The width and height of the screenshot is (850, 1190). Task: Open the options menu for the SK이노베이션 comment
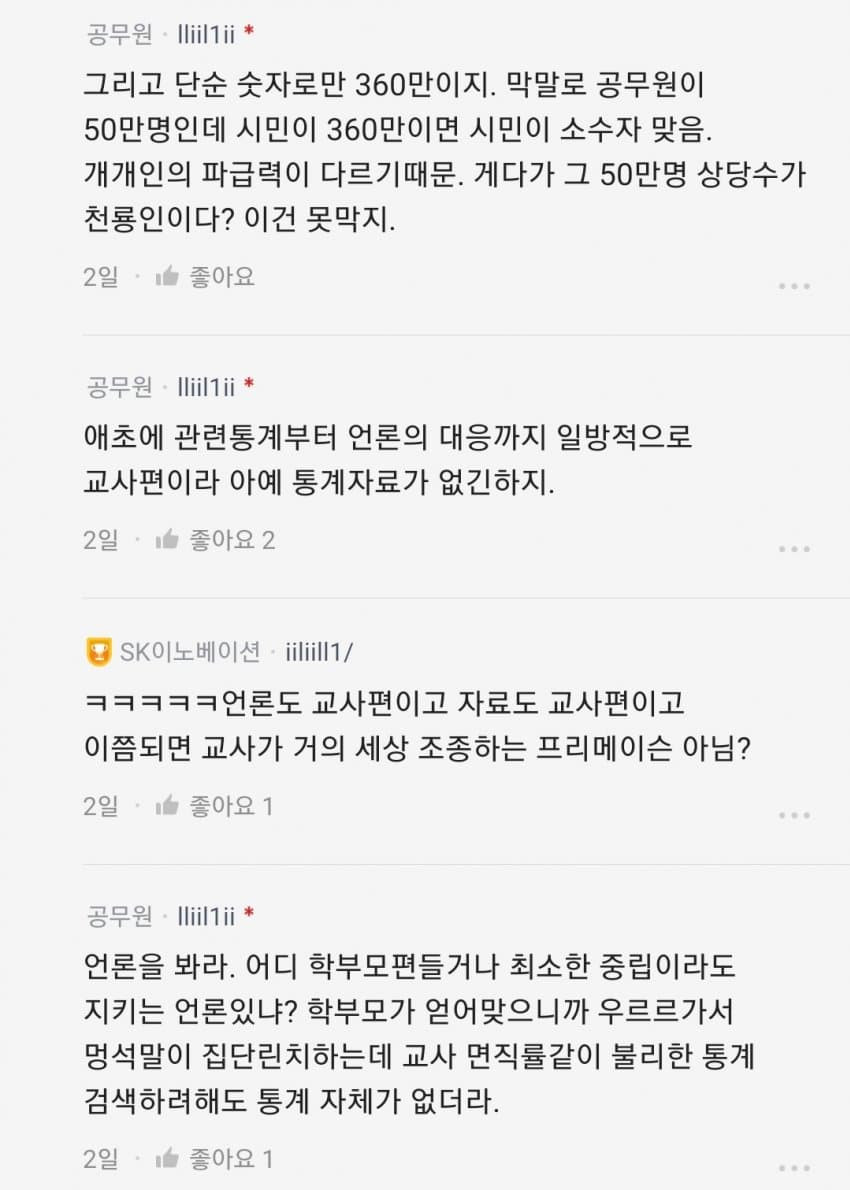pyautogui.click(x=794, y=815)
